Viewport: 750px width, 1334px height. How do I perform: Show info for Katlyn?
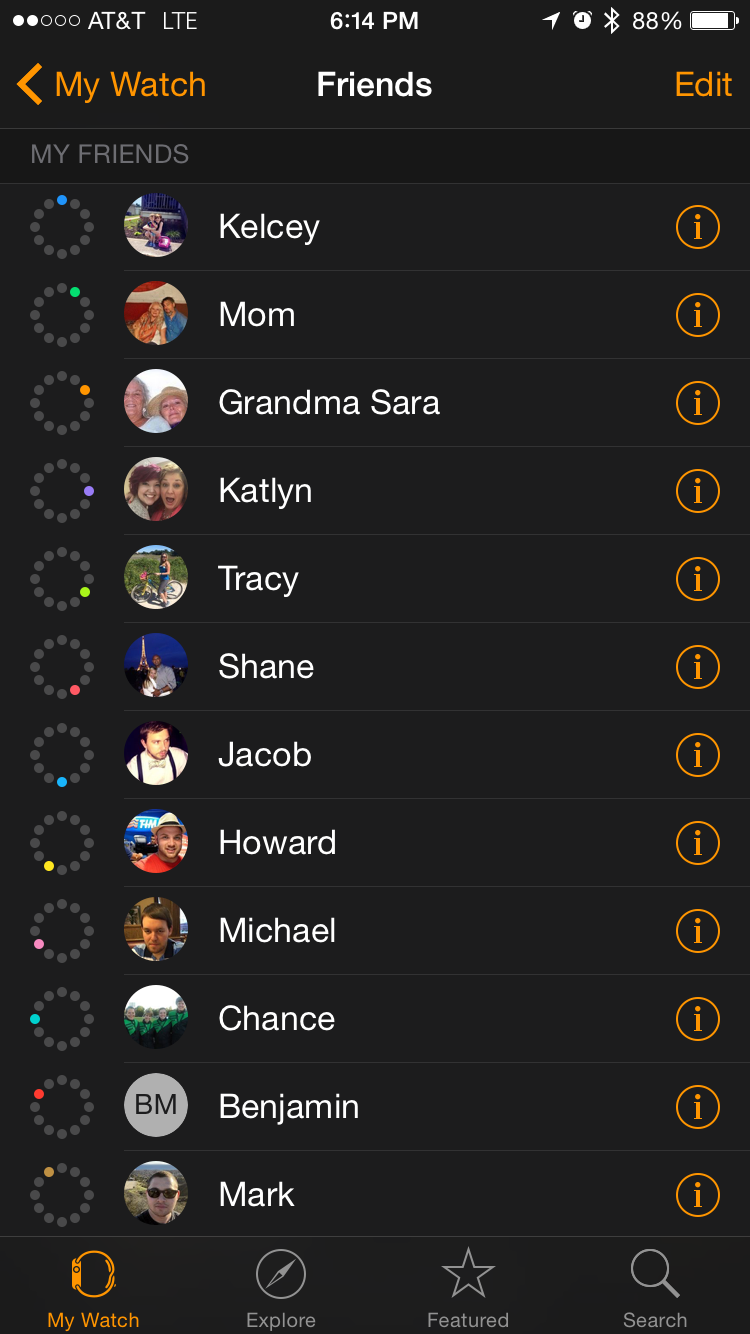(x=697, y=491)
